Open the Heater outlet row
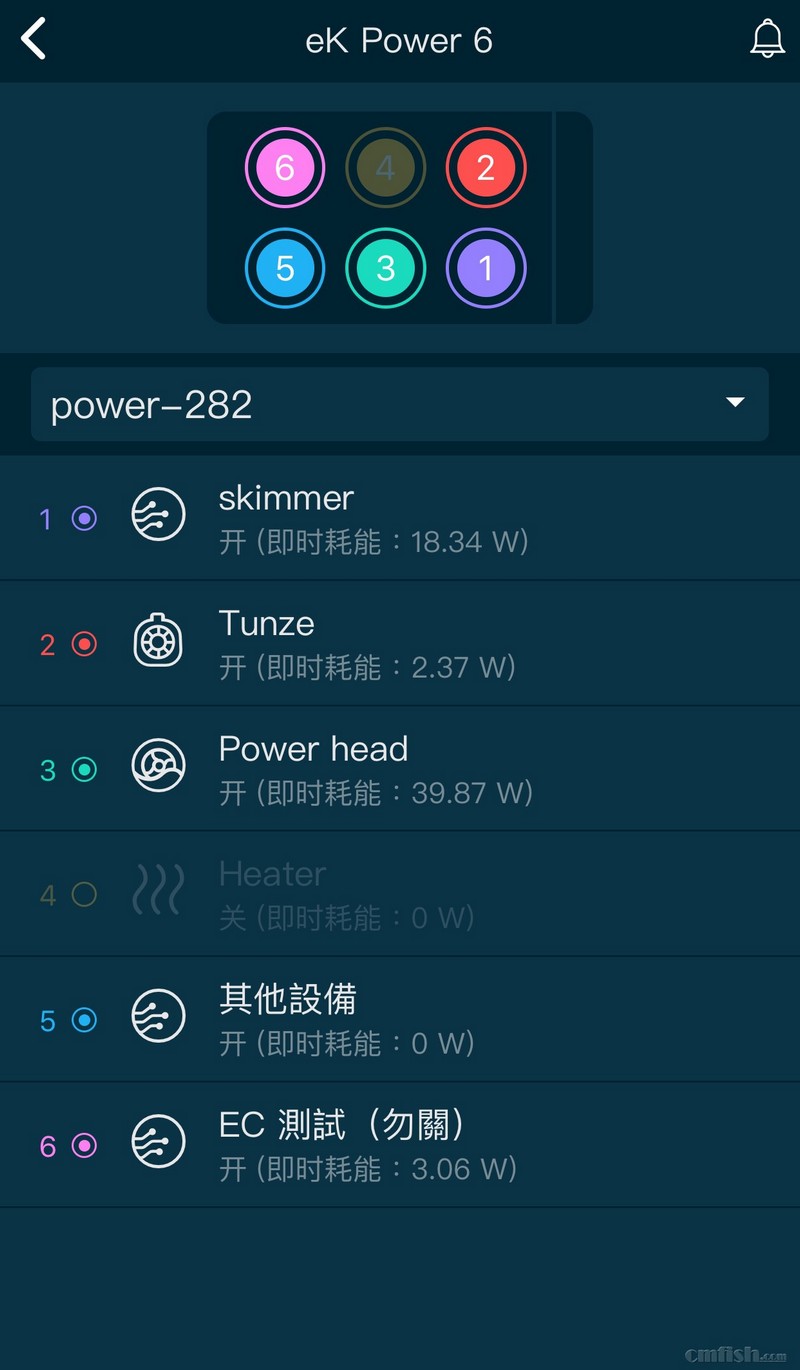 (x=400, y=894)
